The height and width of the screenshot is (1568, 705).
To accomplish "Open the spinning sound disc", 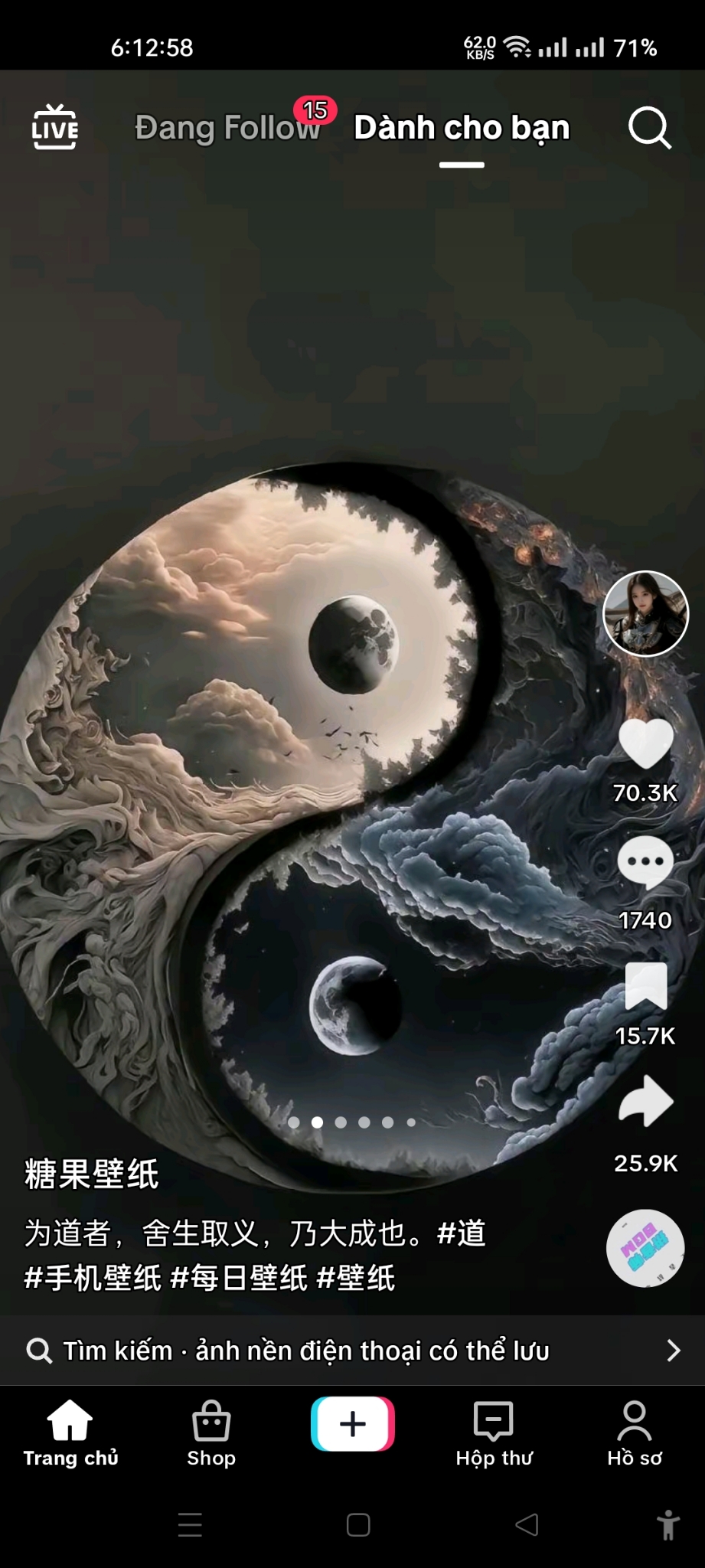I will tap(645, 1248).
